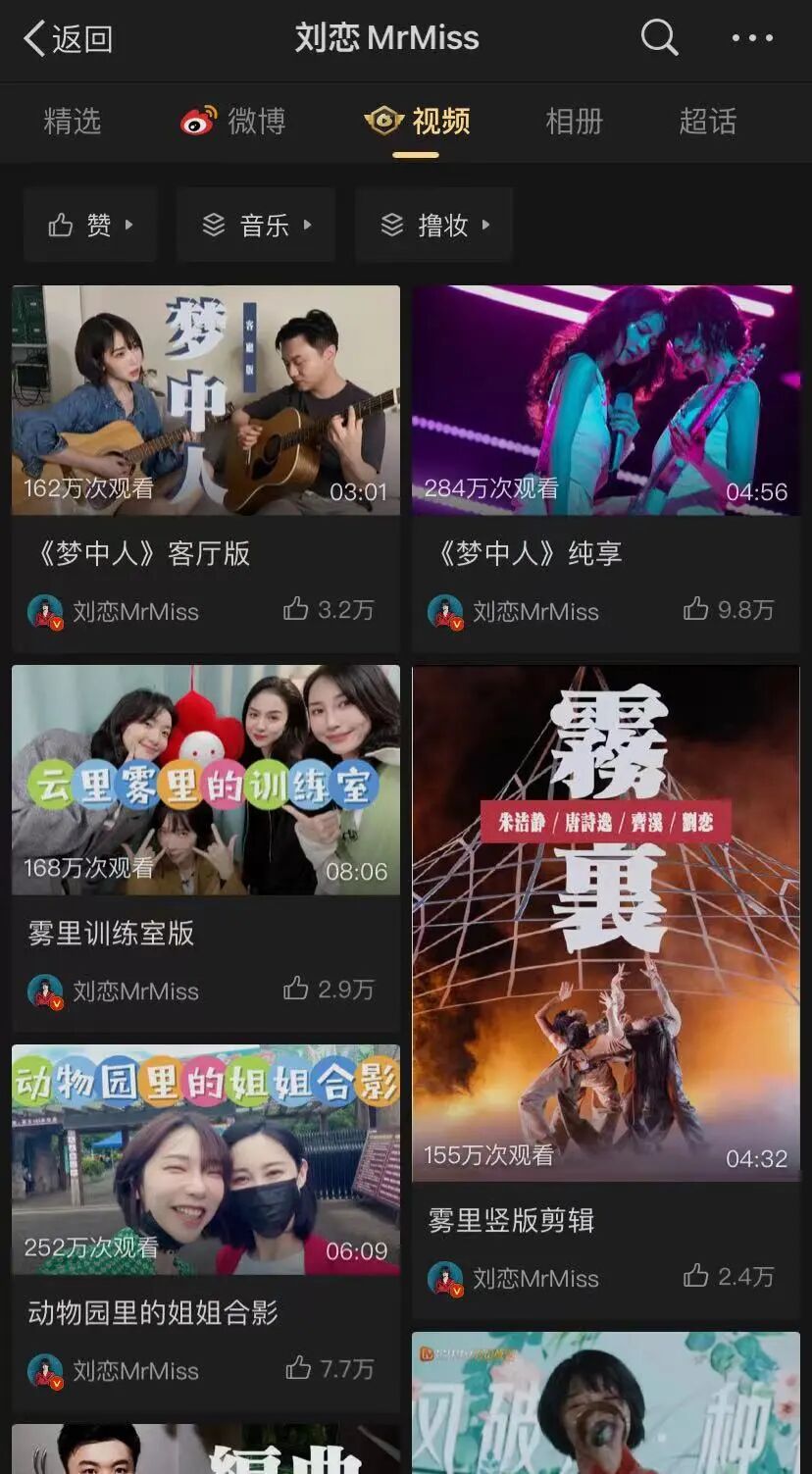Choose the 撸妆 filter chip
Viewport: 812px width, 1474px height.
click(x=433, y=226)
